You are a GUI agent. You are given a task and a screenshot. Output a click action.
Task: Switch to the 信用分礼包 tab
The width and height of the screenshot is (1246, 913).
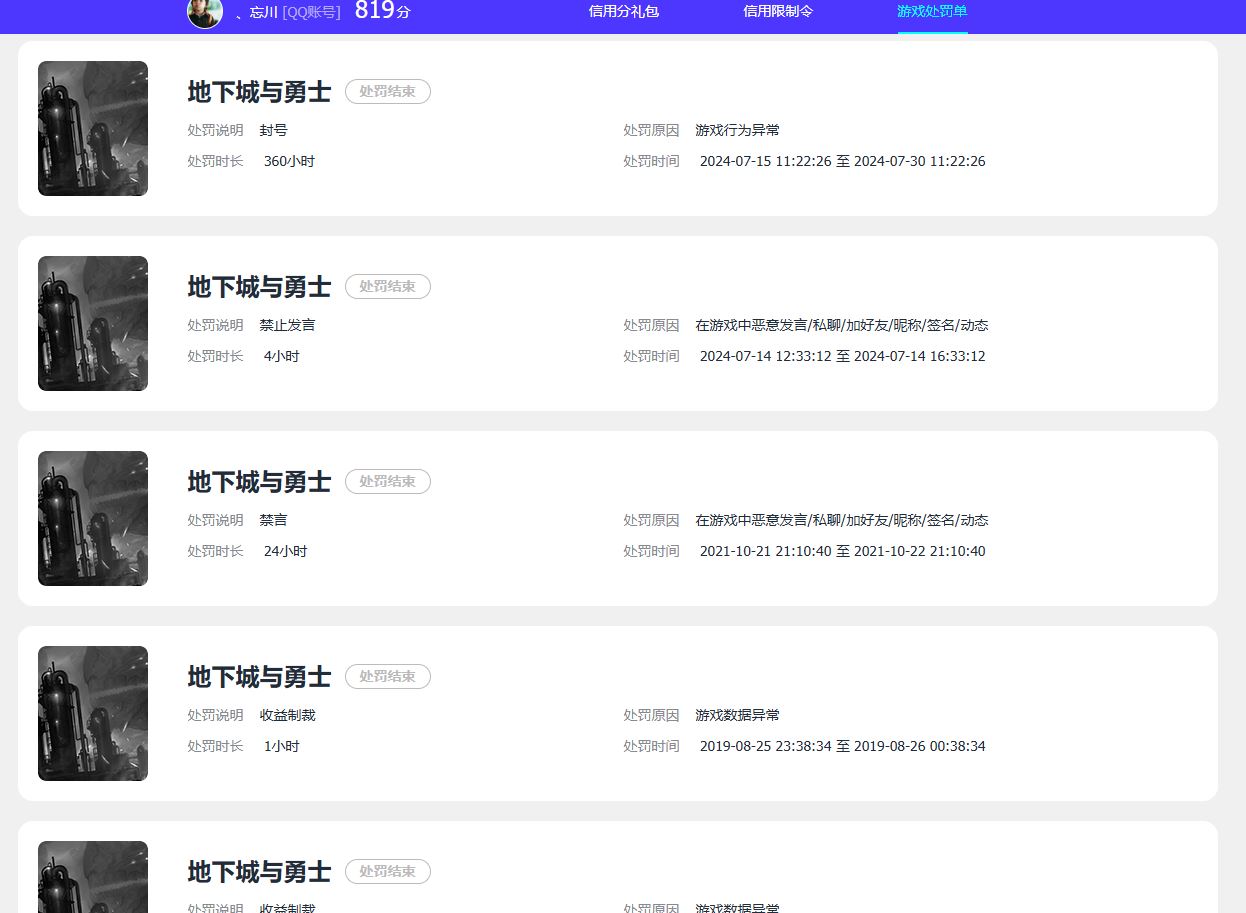(x=624, y=12)
